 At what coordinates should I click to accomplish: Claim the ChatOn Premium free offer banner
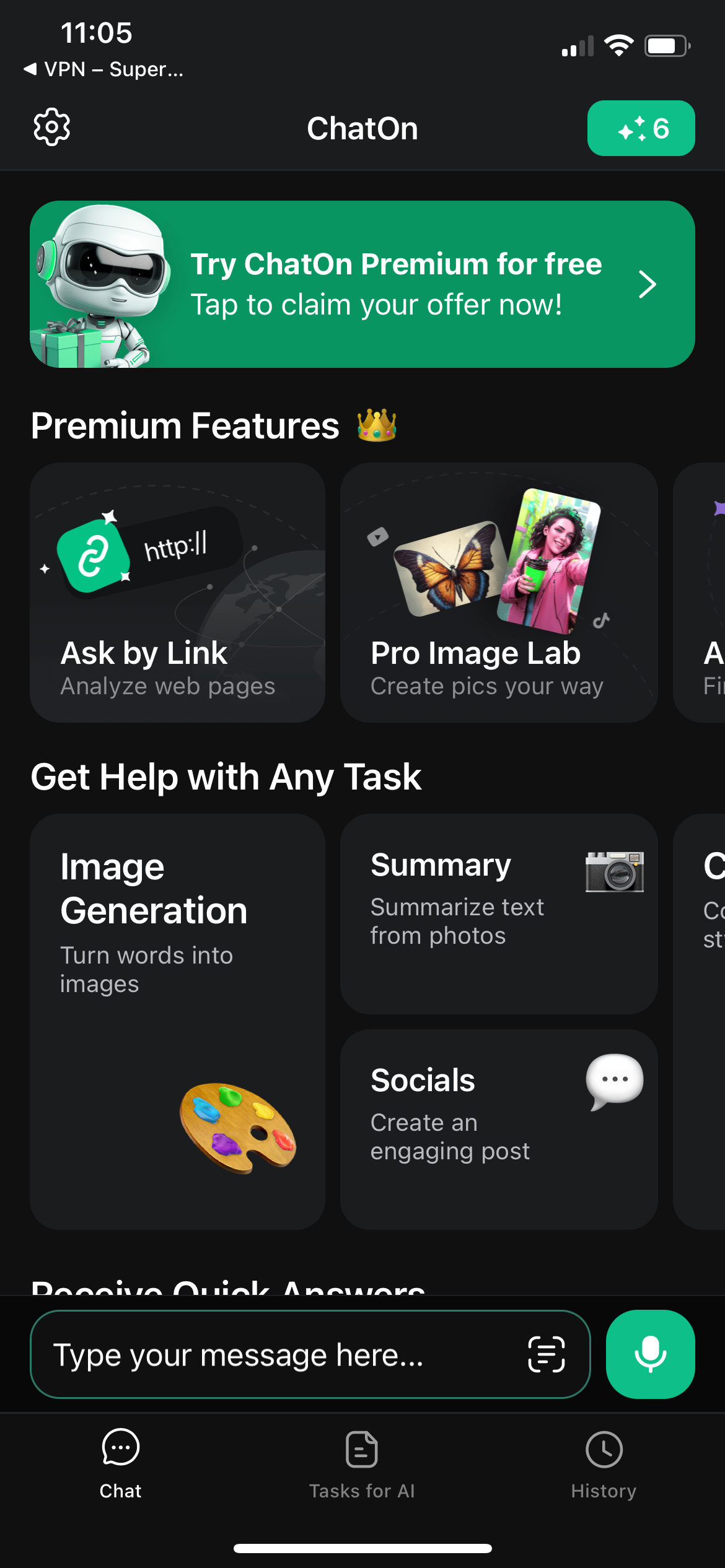362,284
